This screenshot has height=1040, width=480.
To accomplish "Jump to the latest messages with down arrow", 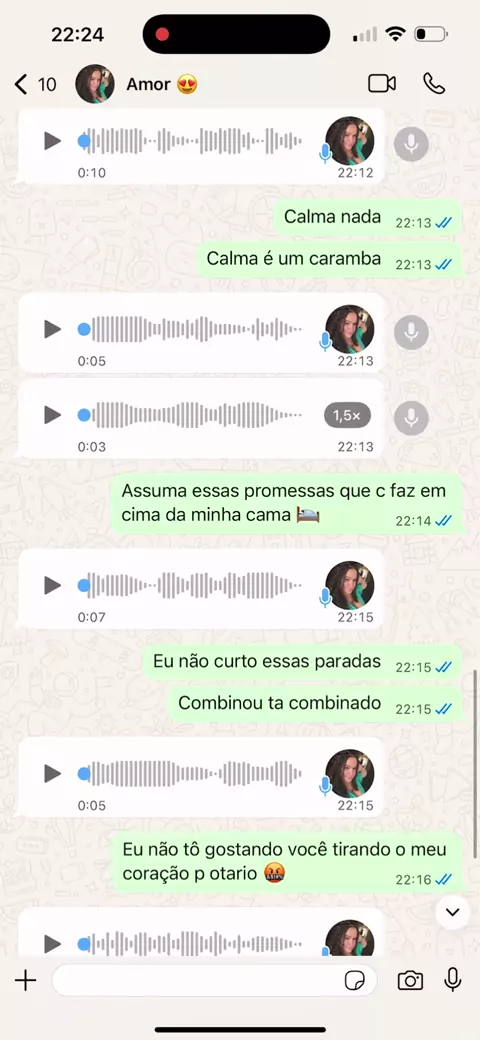I will pos(453,912).
